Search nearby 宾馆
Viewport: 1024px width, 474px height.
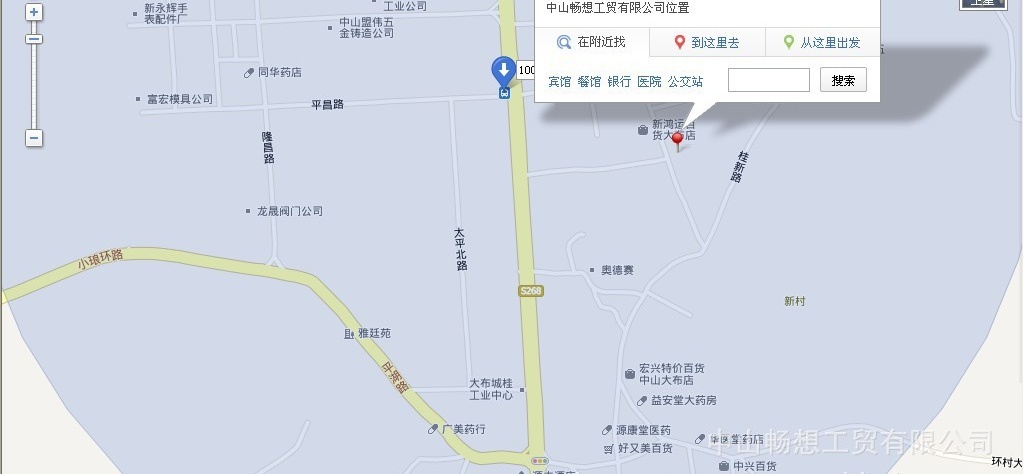coord(560,81)
